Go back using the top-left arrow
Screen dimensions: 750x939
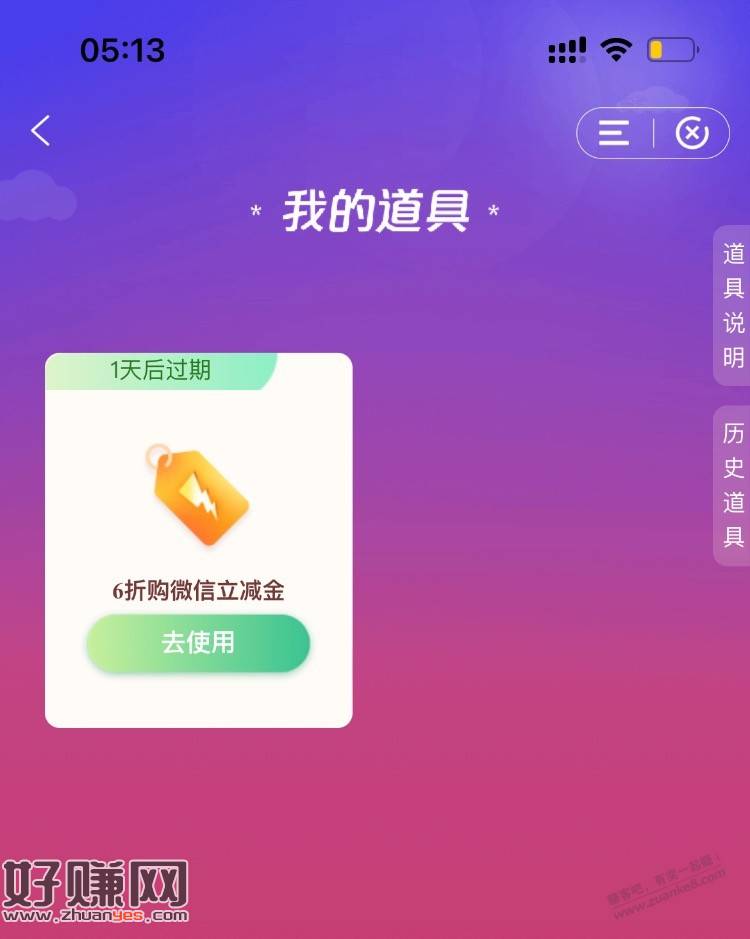[40, 131]
